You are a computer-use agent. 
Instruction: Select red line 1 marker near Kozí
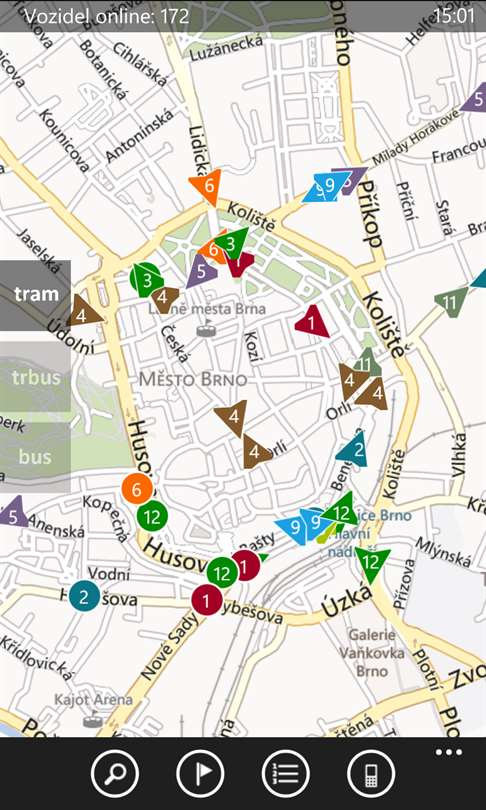pyautogui.click(x=311, y=322)
